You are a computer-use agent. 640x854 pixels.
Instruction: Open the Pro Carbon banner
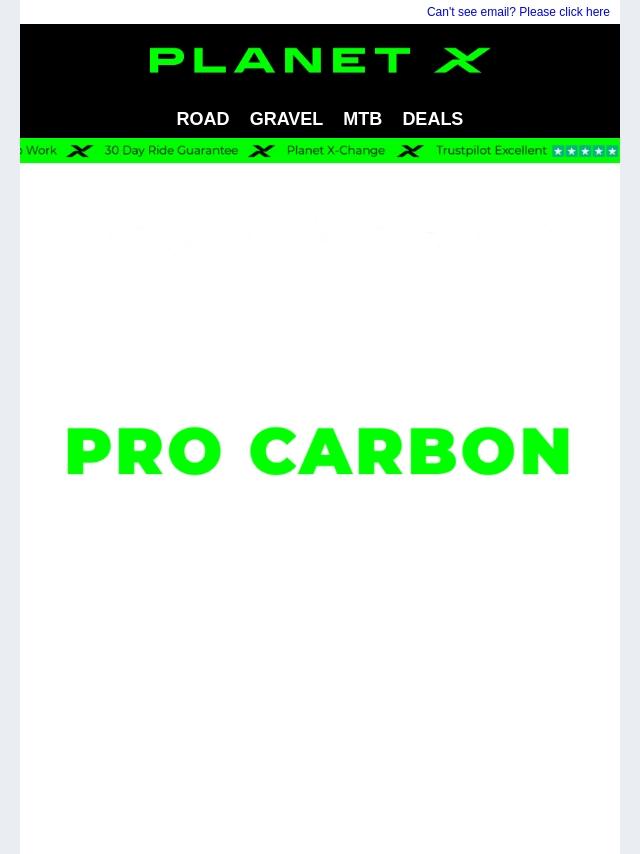click(318, 451)
